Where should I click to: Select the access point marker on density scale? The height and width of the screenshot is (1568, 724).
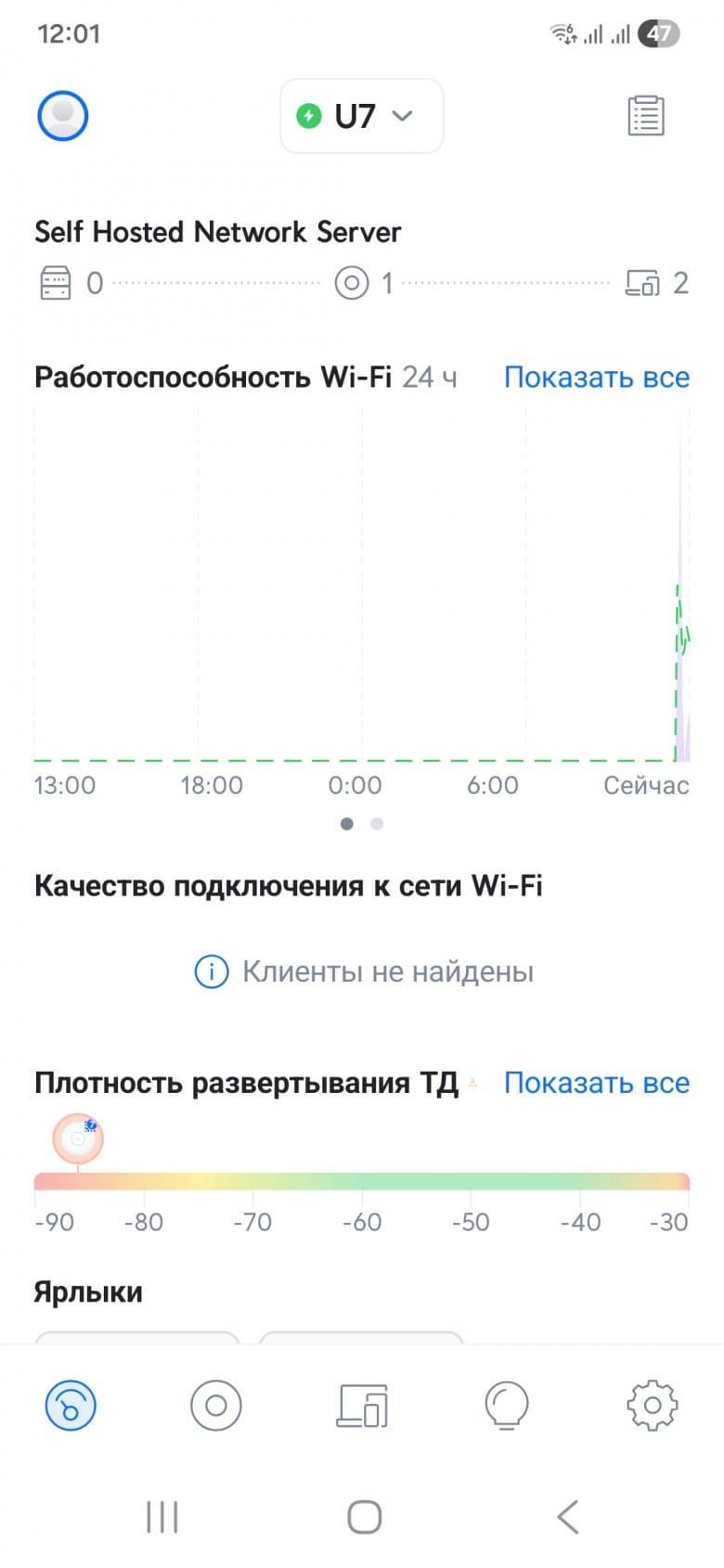(78, 1139)
